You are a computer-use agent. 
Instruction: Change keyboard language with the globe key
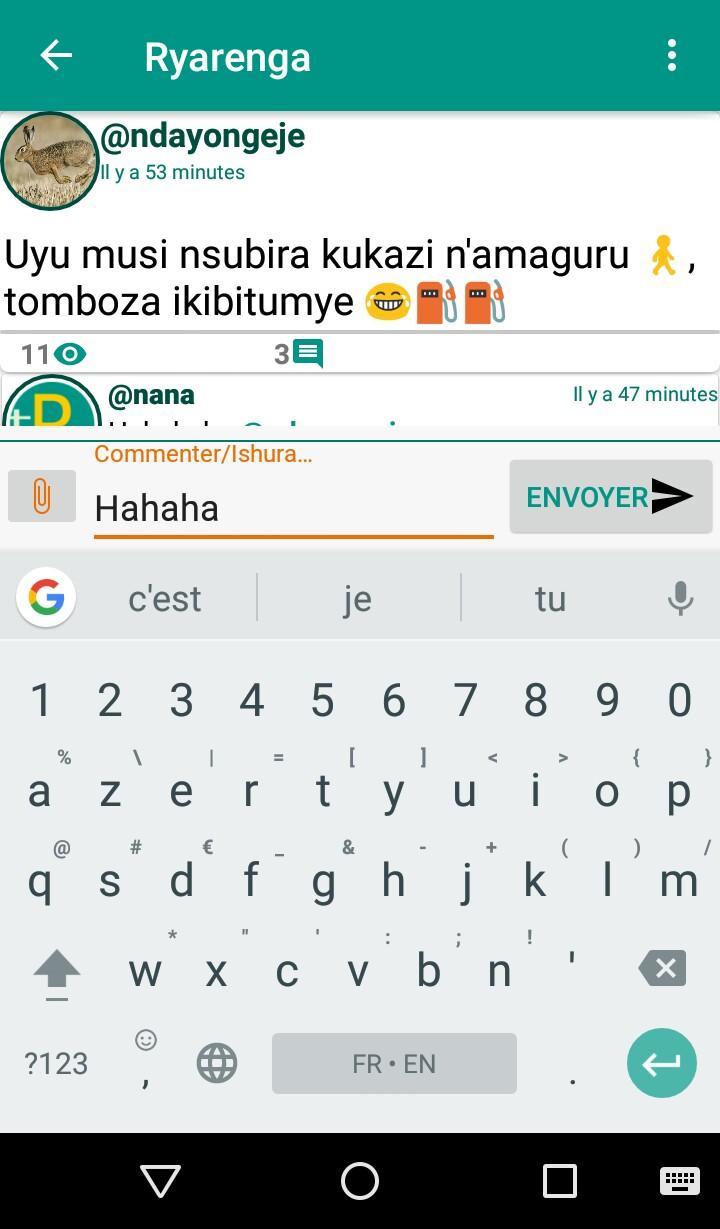(217, 1063)
